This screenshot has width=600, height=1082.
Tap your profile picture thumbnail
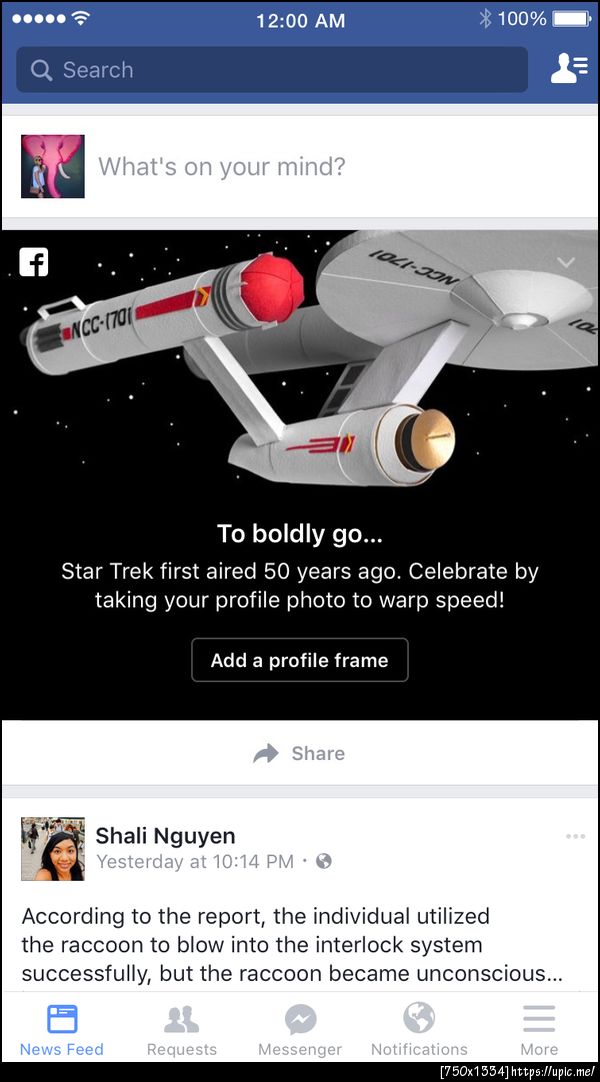[53, 167]
